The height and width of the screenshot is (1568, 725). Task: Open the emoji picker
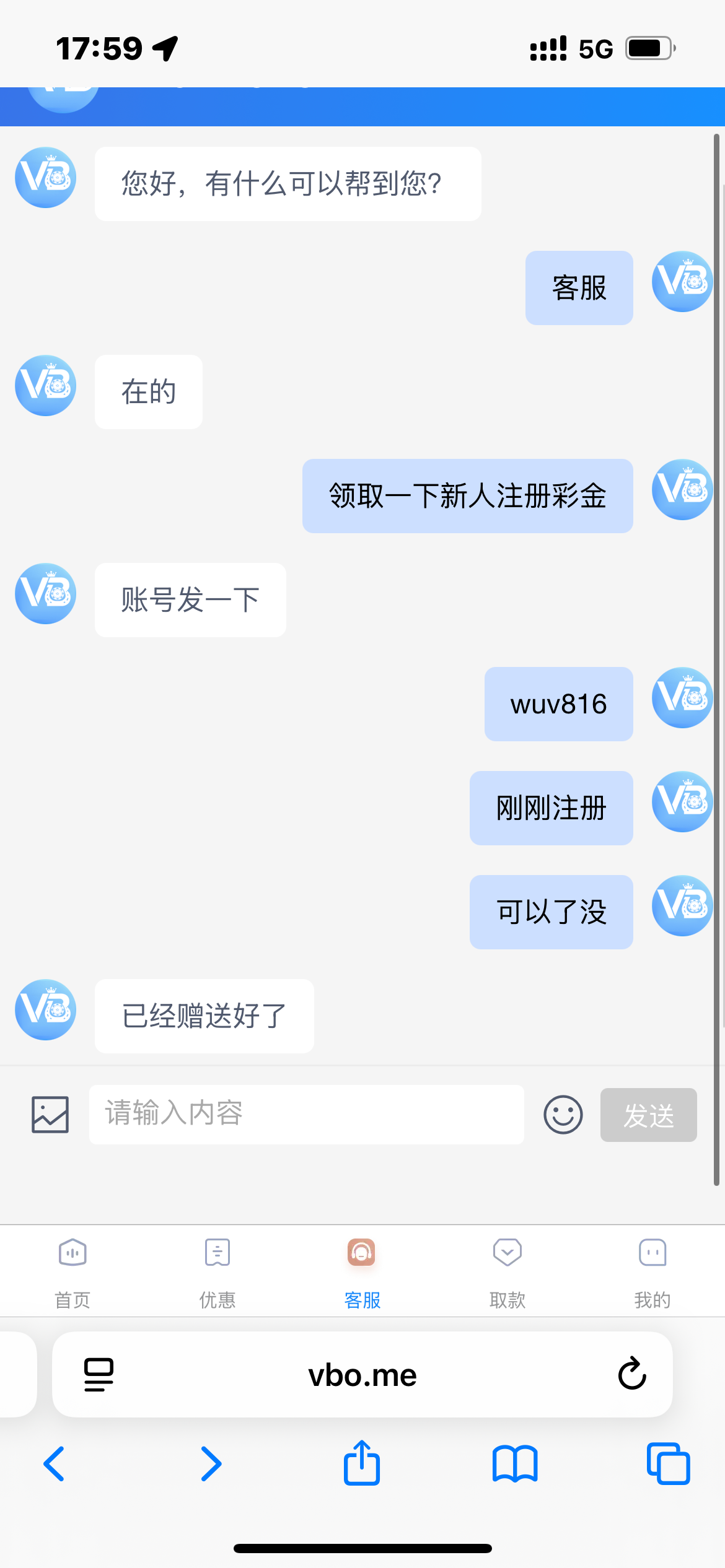[x=563, y=1115]
